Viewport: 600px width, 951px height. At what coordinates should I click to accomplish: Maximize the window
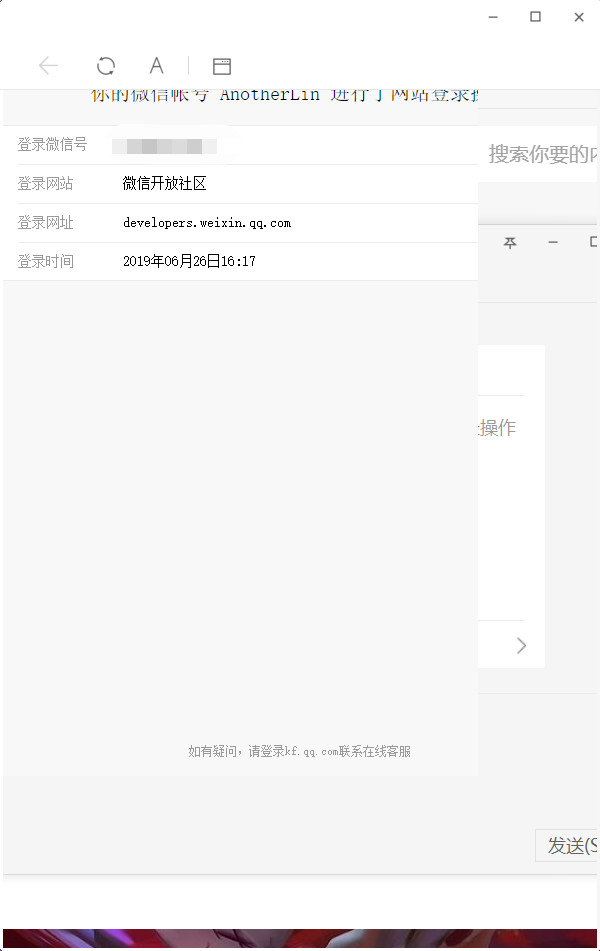coord(535,17)
